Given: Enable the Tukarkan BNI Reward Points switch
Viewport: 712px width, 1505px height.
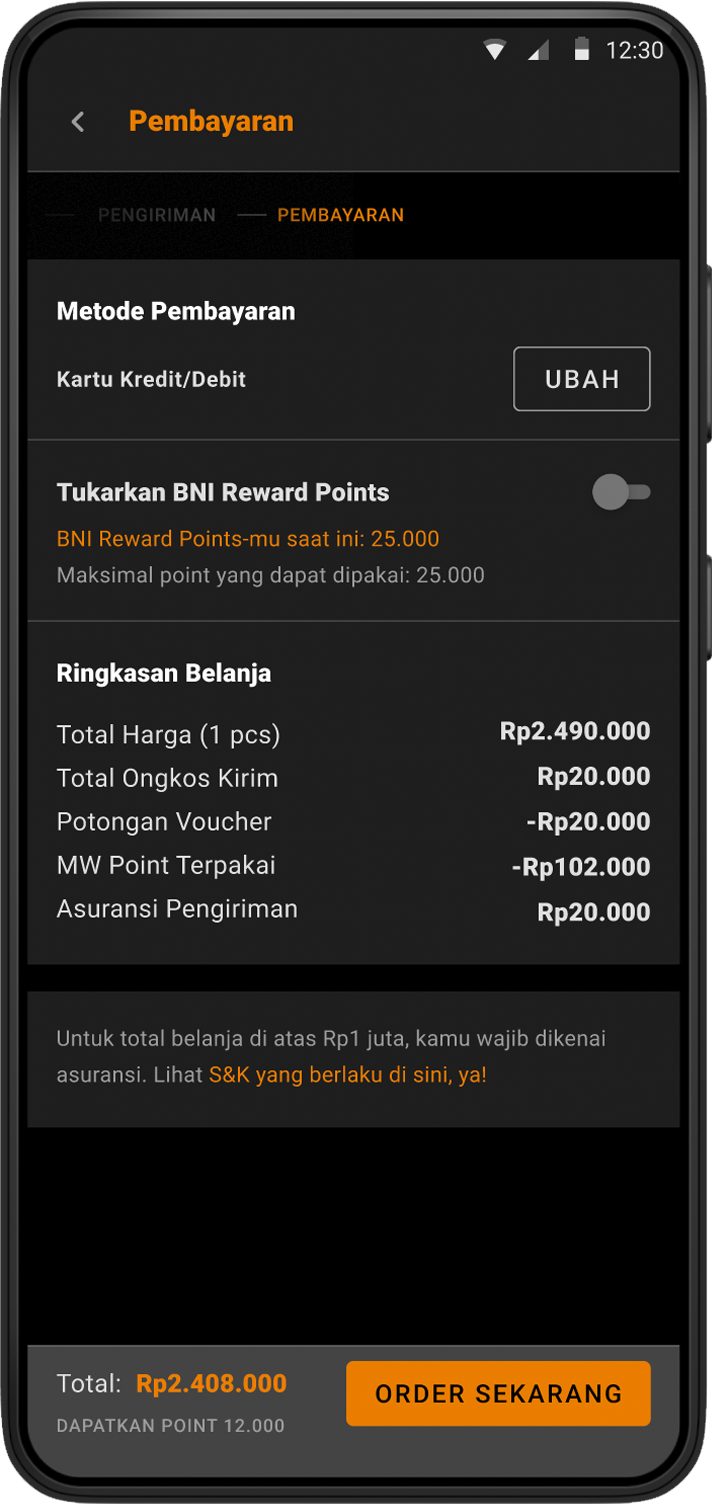Looking at the screenshot, I should pyautogui.click(x=621, y=492).
